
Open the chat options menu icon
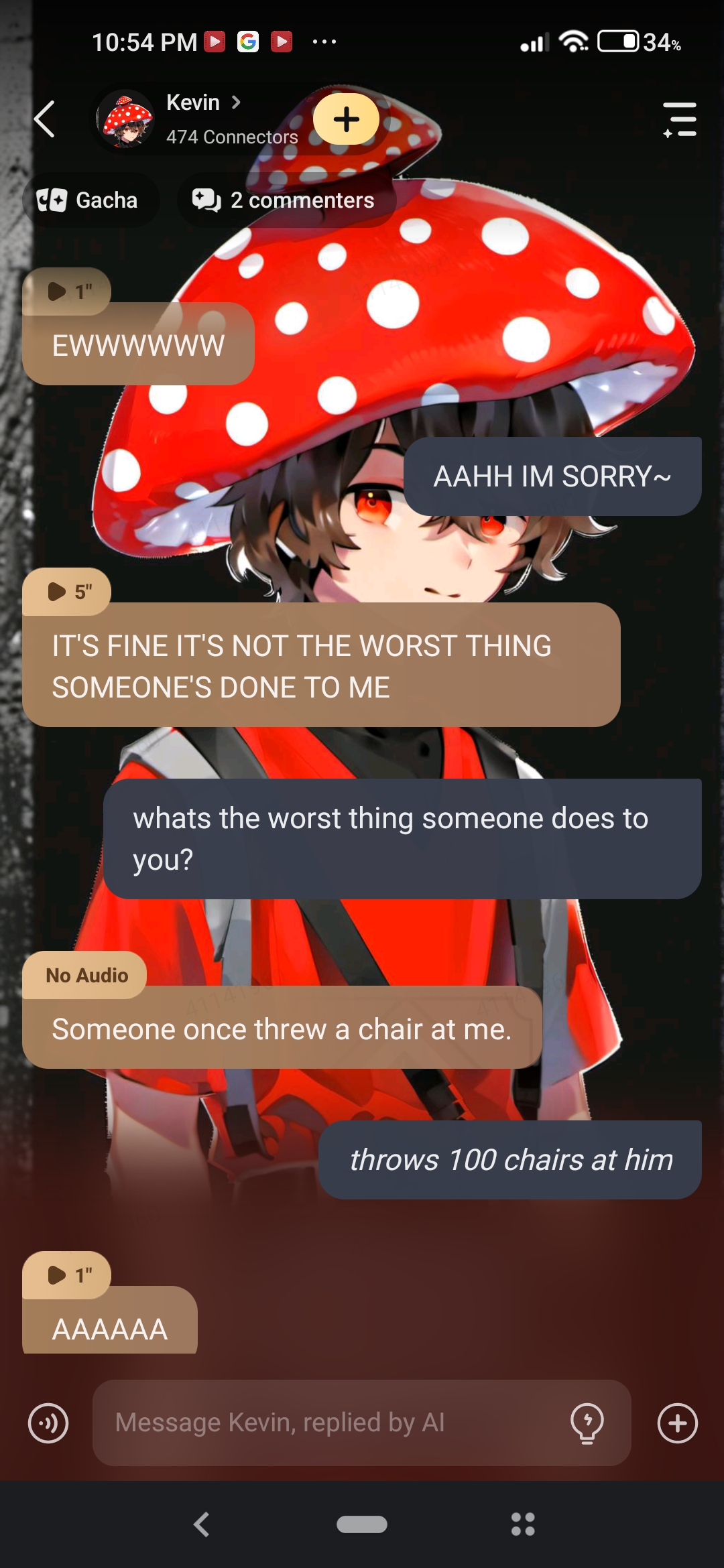(x=679, y=120)
